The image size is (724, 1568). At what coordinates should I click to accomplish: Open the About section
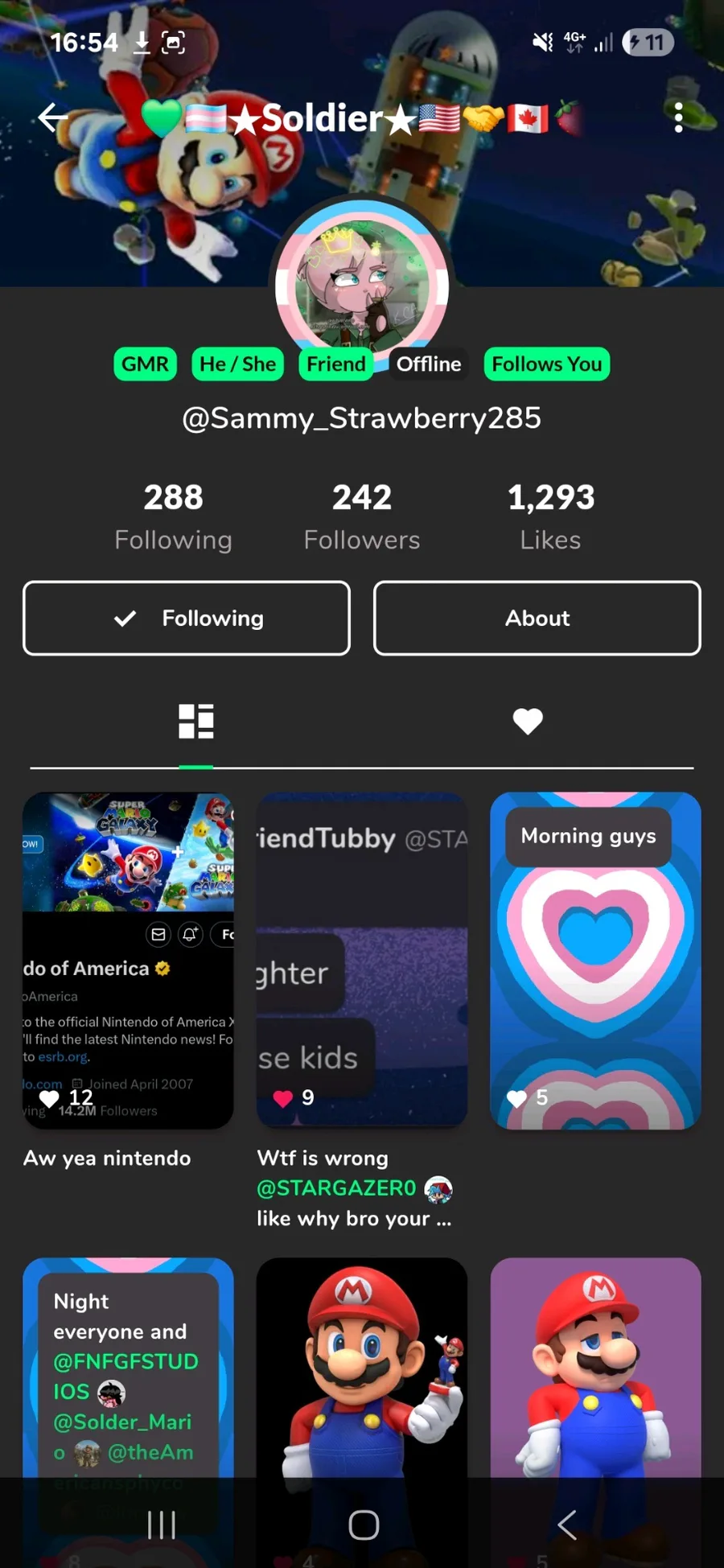[537, 618]
